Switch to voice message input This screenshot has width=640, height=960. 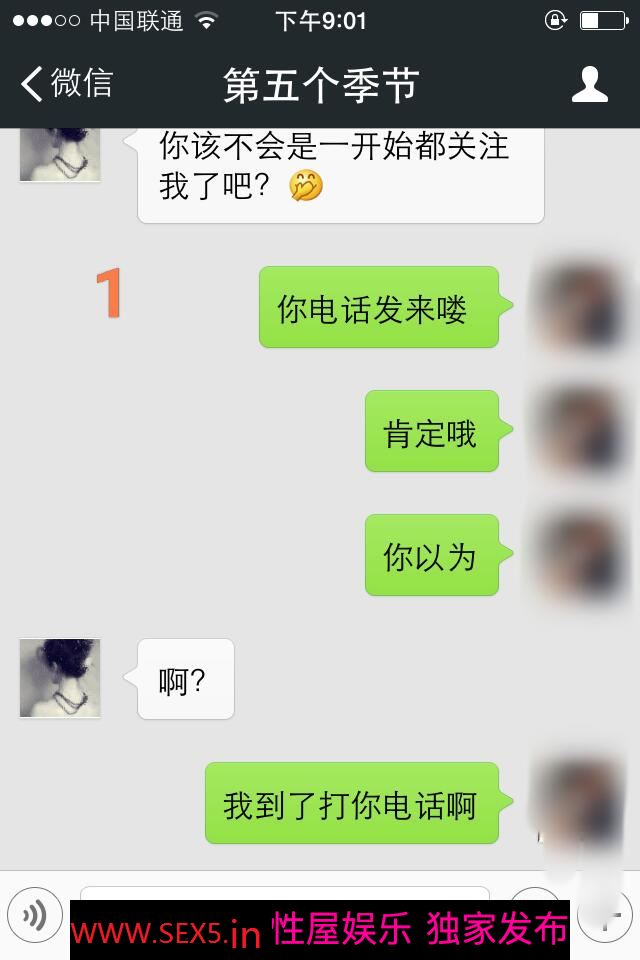[x=35, y=914]
